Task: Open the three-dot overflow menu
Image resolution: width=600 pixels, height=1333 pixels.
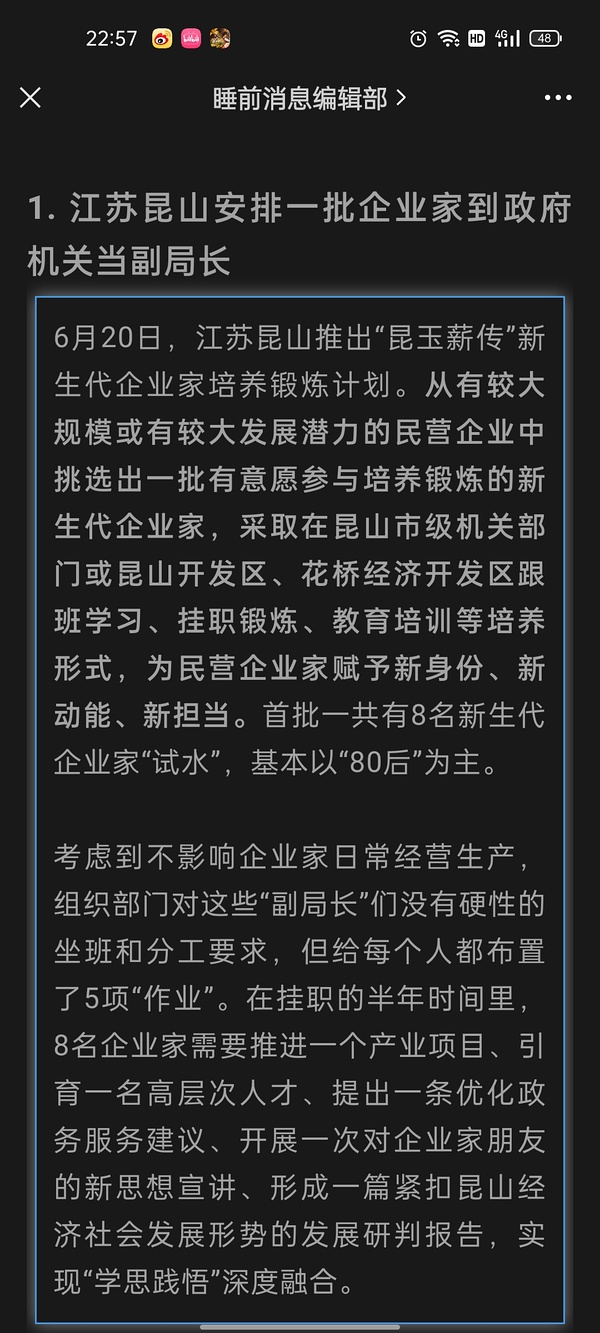Action: (558, 98)
